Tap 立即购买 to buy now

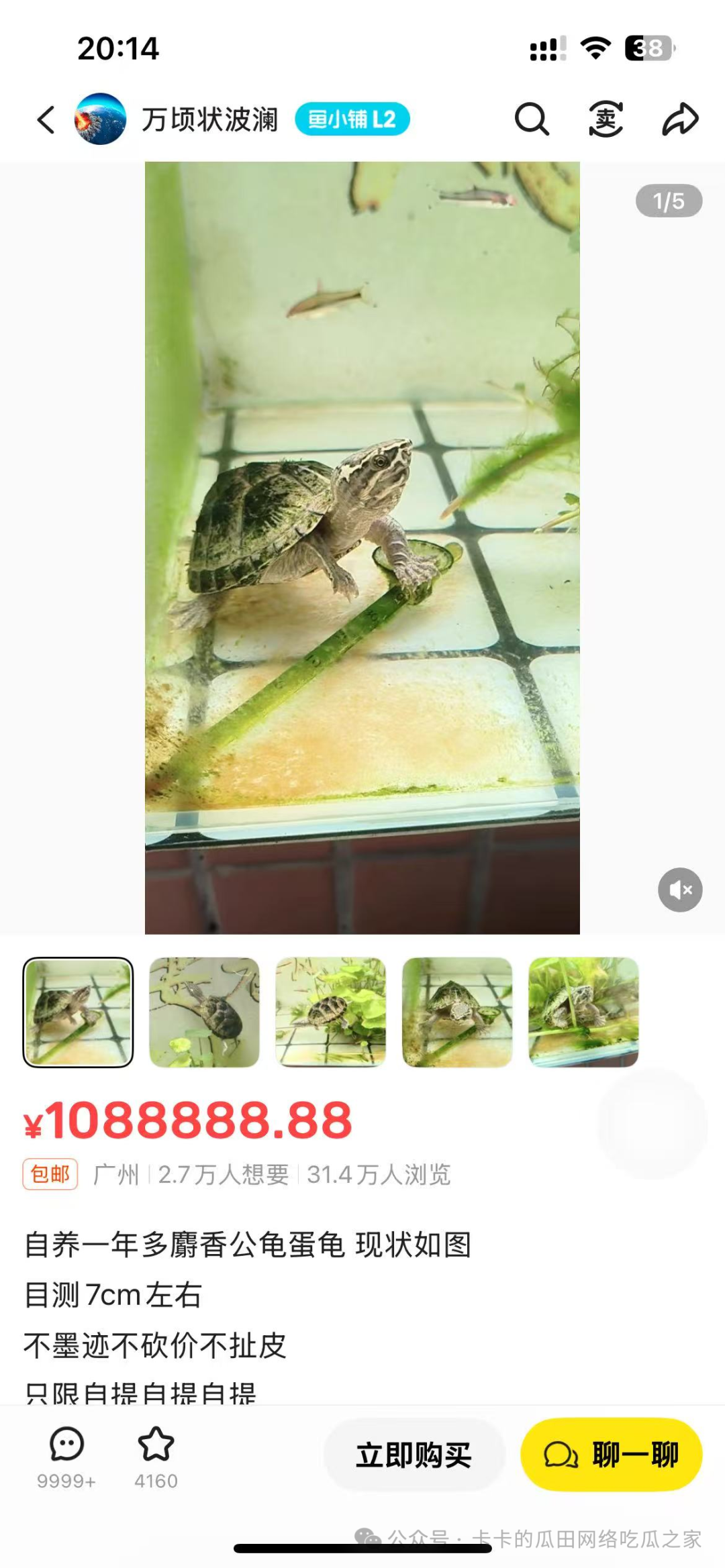pos(414,1455)
